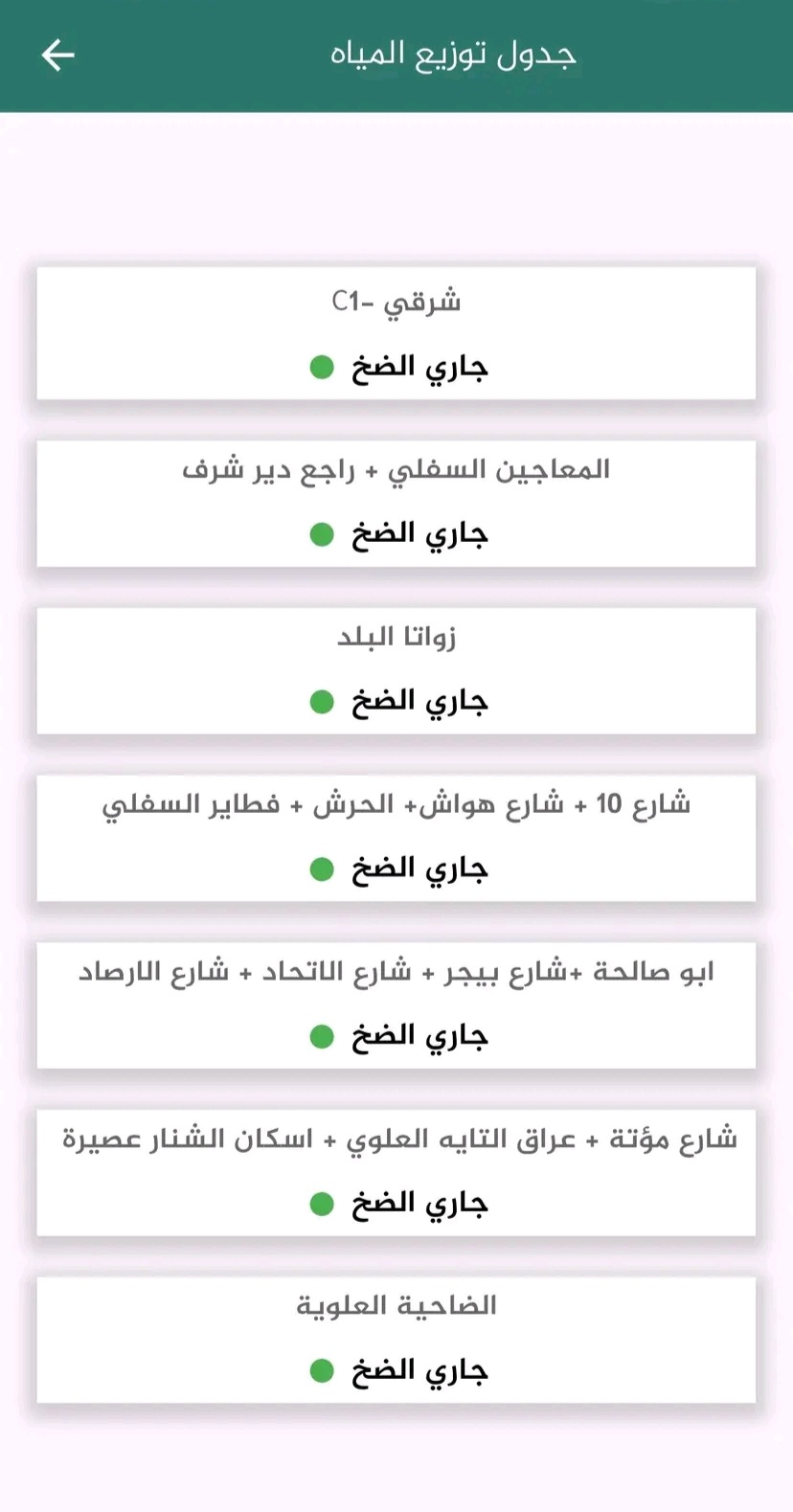This screenshot has height=1512, width=793.
Task: Open the شرقي C1 card
Action: point(396,333)
